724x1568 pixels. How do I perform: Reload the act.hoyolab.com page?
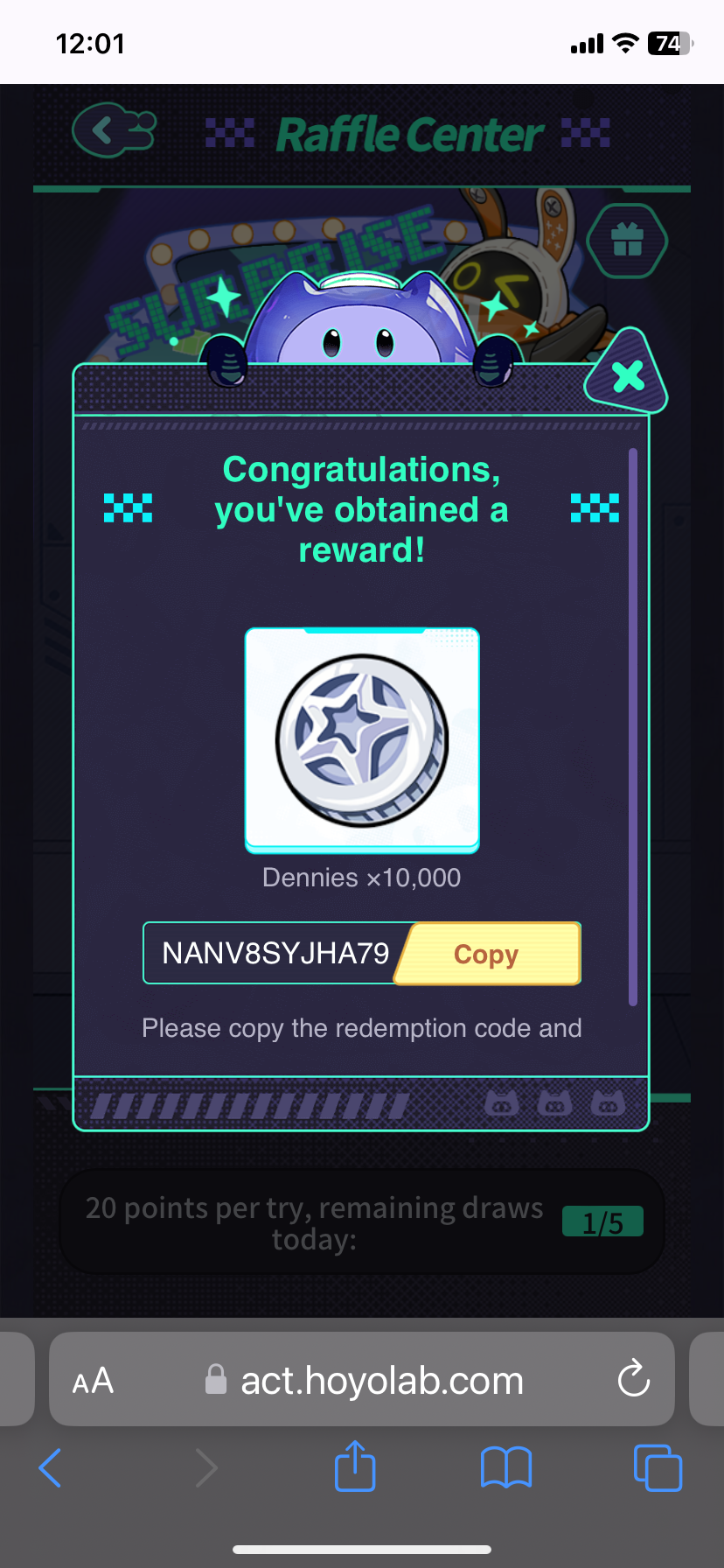[x=633, y=1381]
